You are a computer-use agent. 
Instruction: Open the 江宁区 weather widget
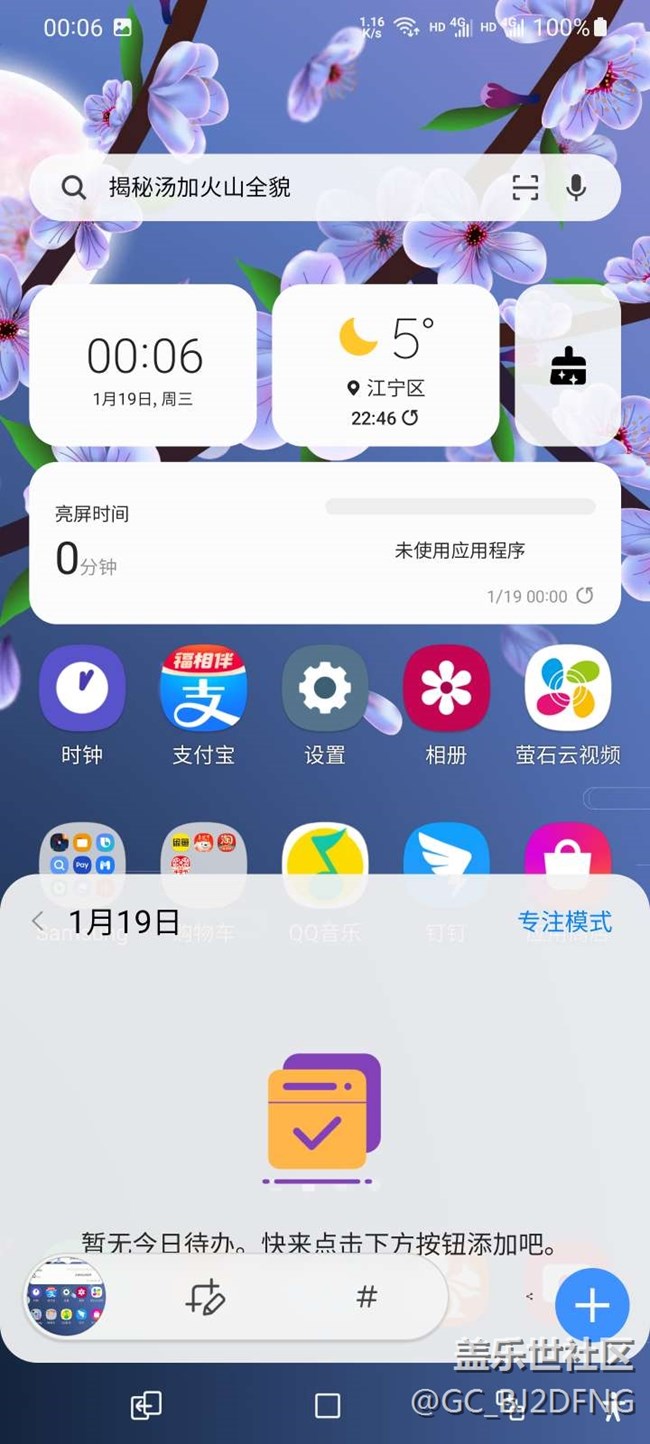[385, 366]
